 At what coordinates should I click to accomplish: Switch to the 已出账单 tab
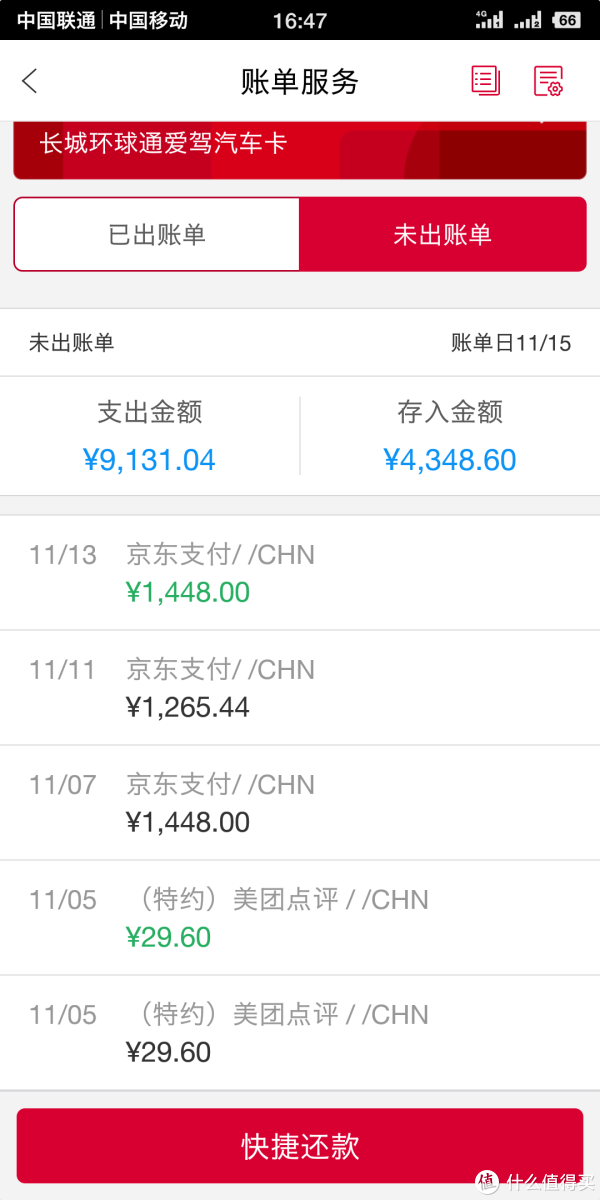(157, 234)
